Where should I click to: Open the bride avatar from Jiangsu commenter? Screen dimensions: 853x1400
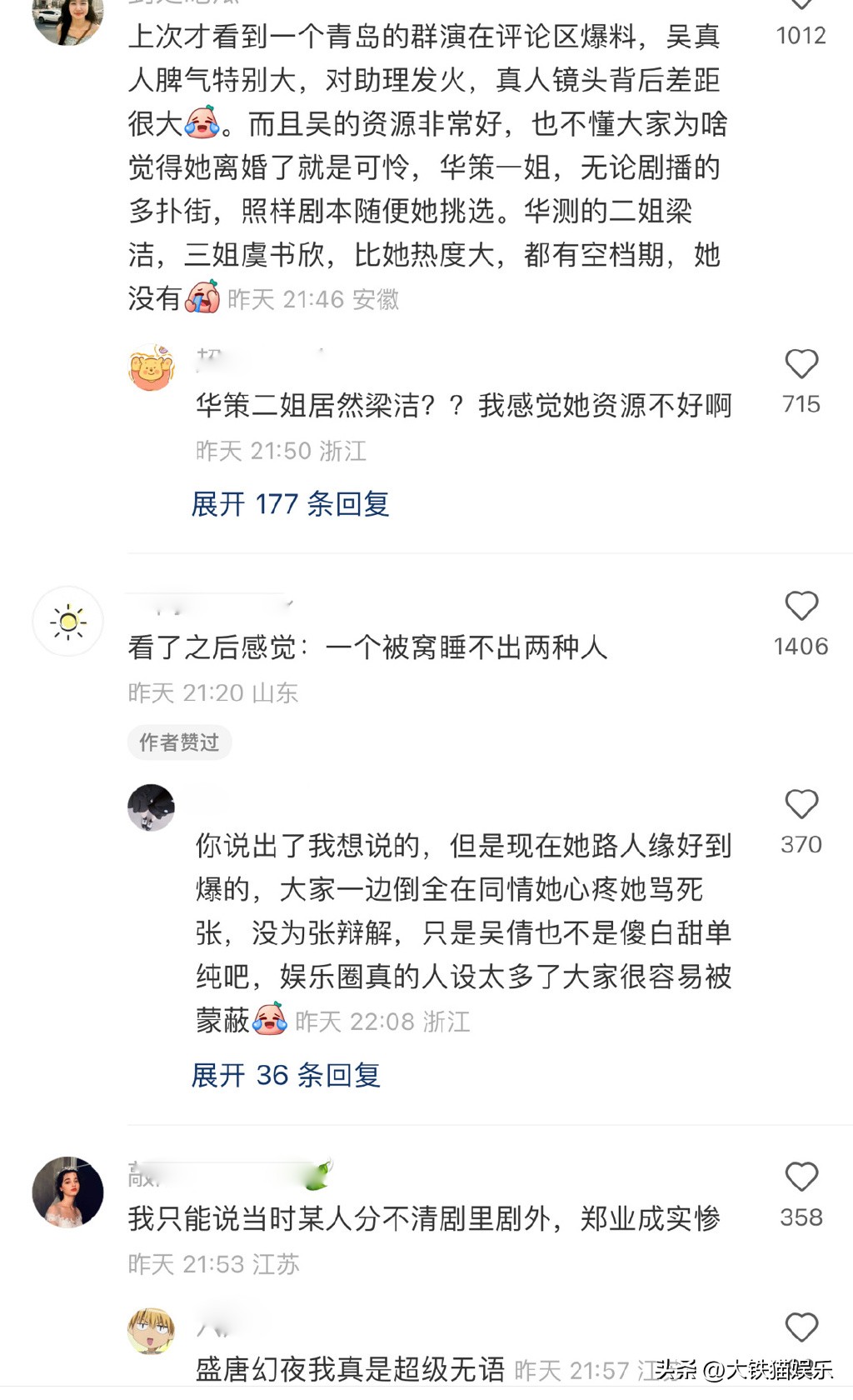click(67, 1192)
